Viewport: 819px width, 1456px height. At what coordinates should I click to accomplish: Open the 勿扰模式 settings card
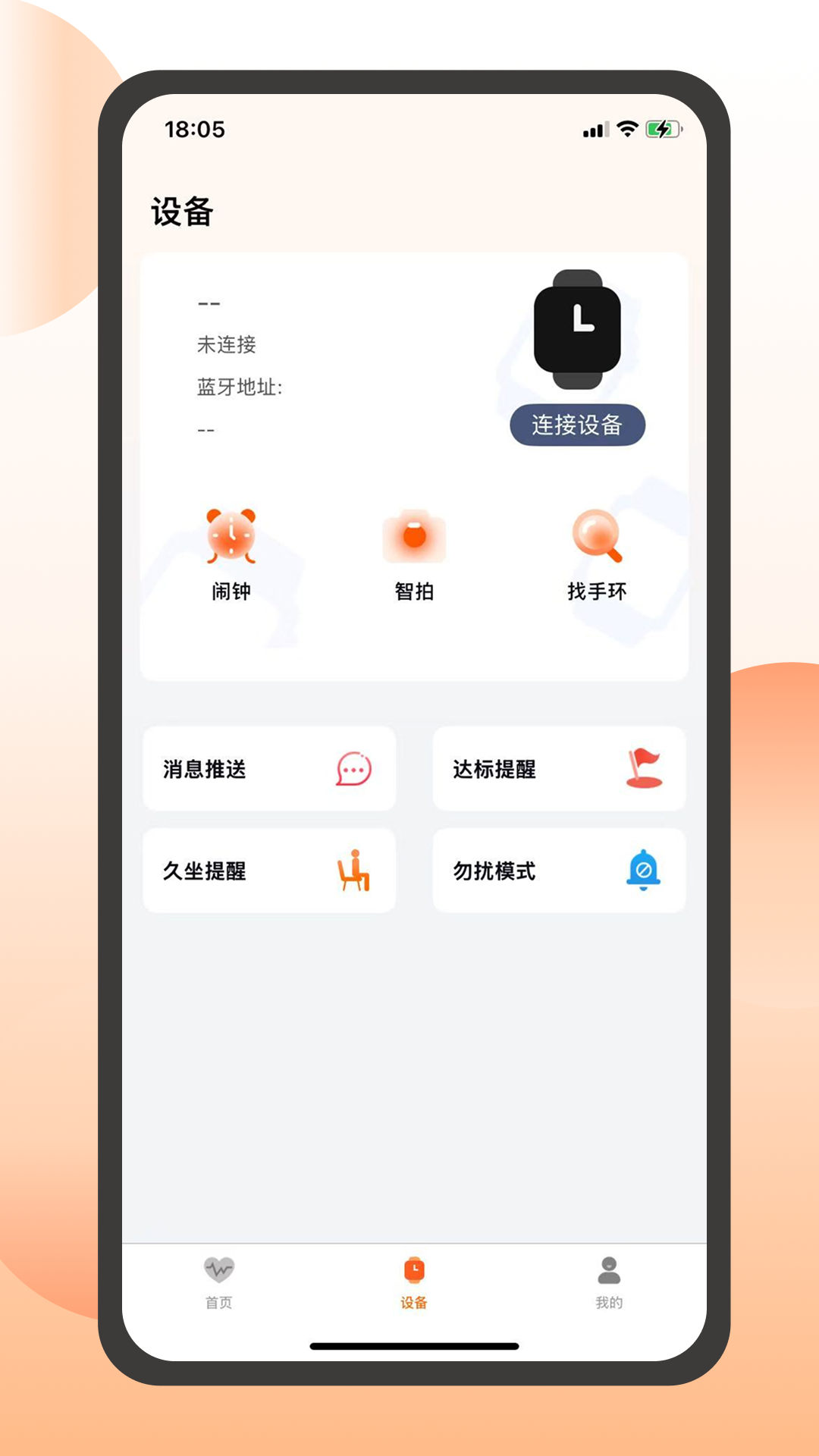click(x=559, y=871)
